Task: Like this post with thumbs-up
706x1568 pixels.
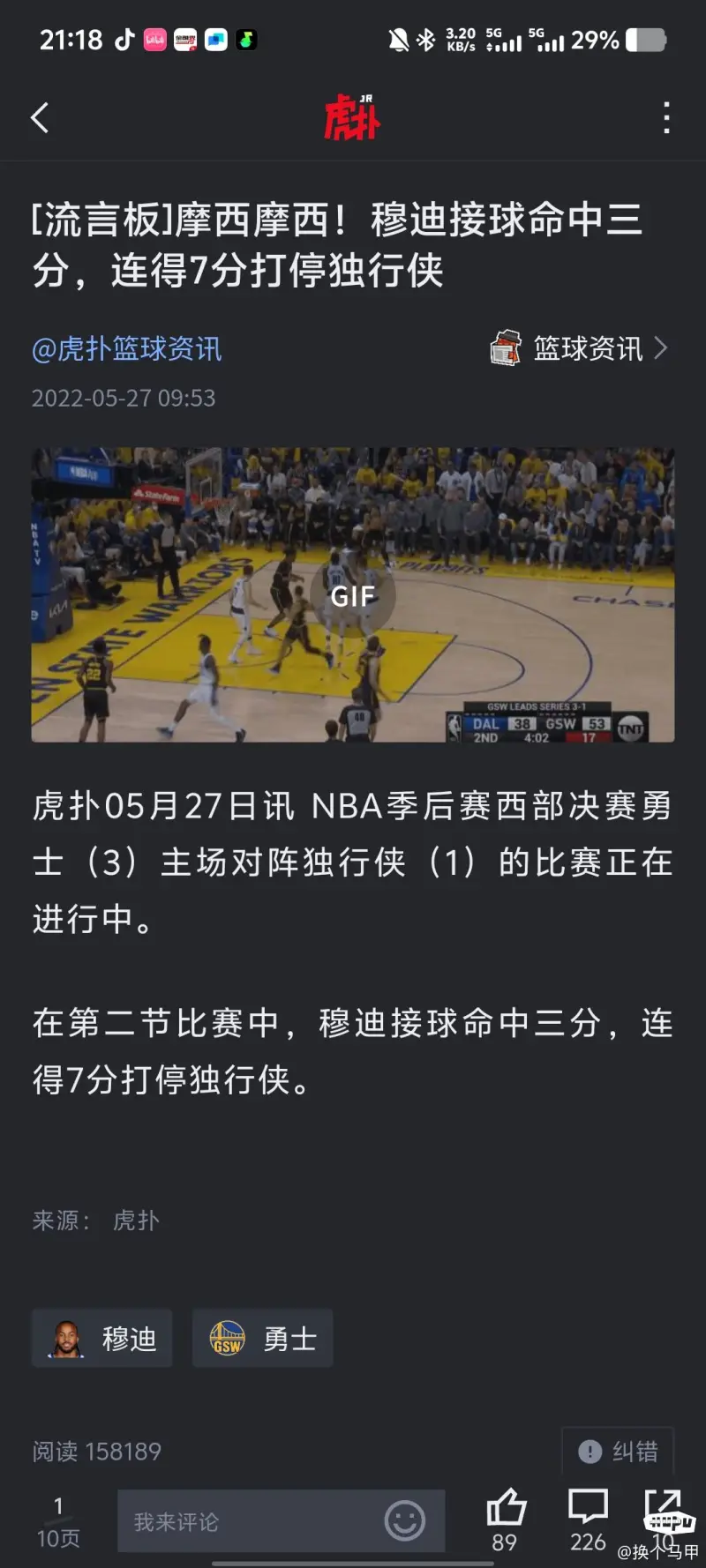Action: pos(506,1510)
